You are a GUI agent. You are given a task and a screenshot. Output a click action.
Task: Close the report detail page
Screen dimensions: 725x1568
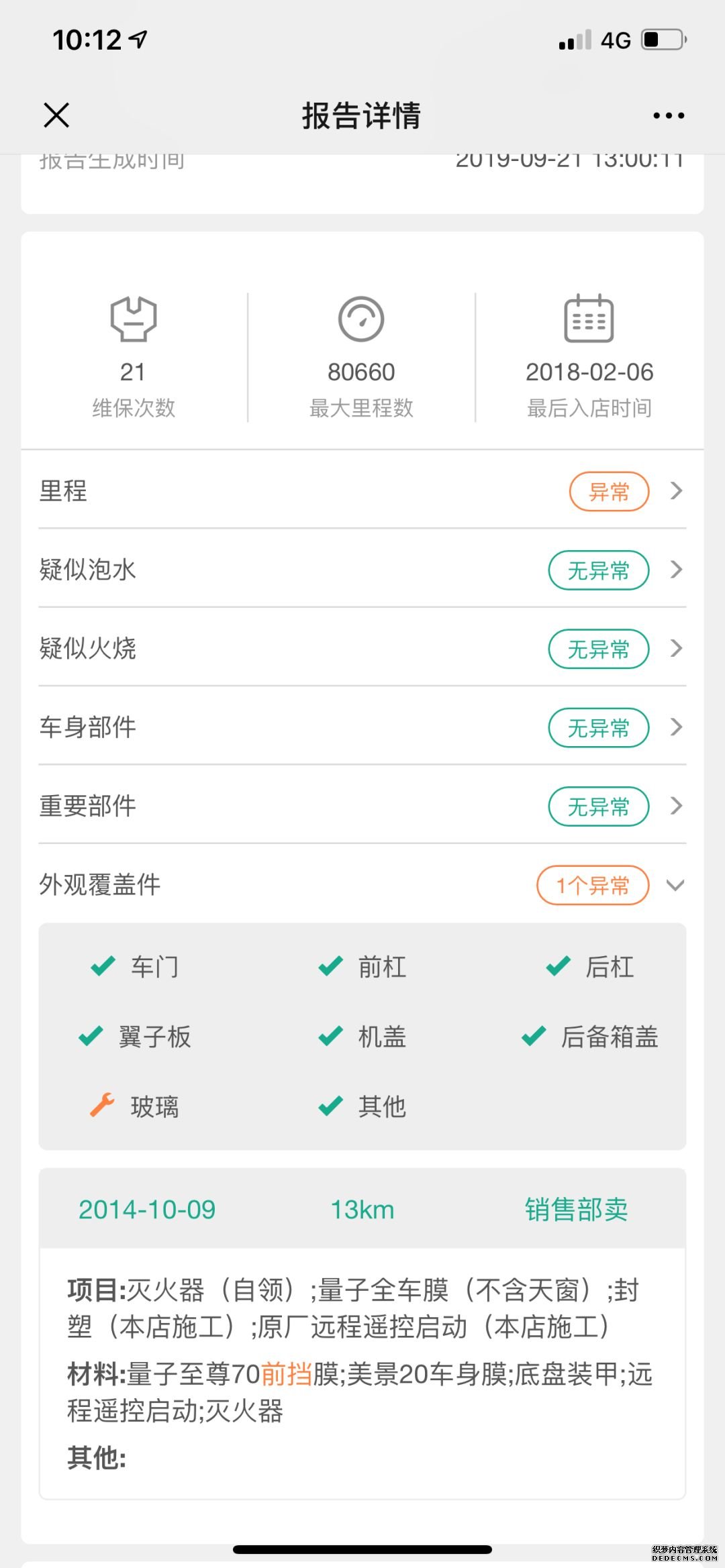pyautogui.click(x=56, y=115)
